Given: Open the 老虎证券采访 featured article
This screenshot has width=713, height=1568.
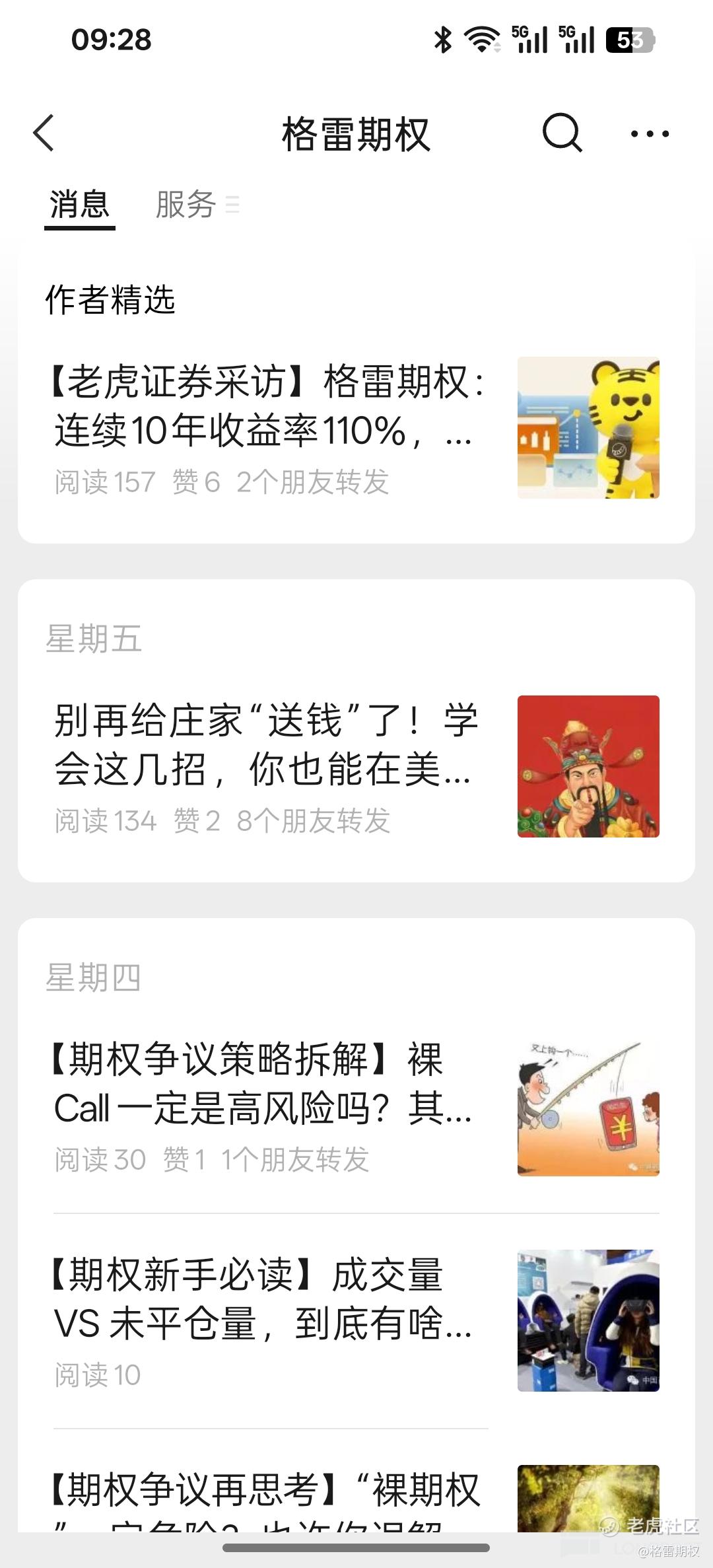Looking at the screenshot, I should (x=356, y=428).
